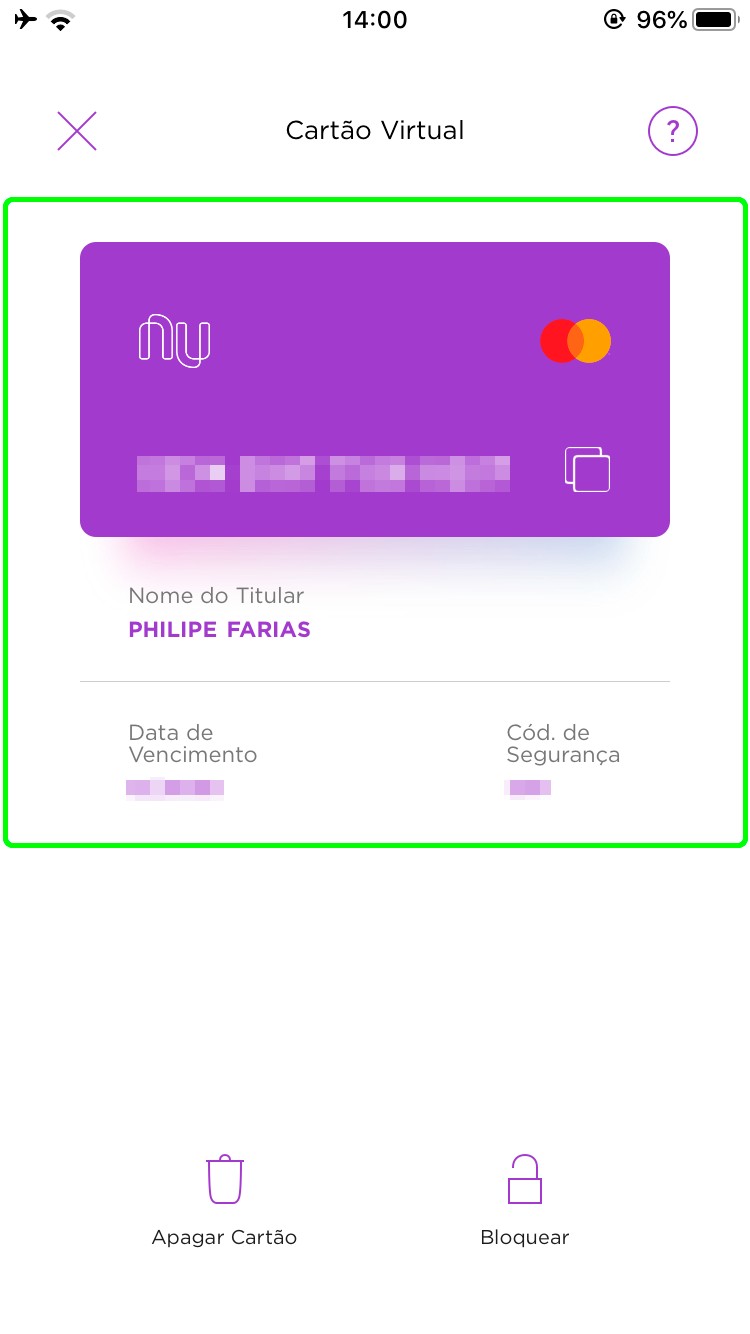
Task: Block the card with Bloquear
Action: [x=524, y=1200]
